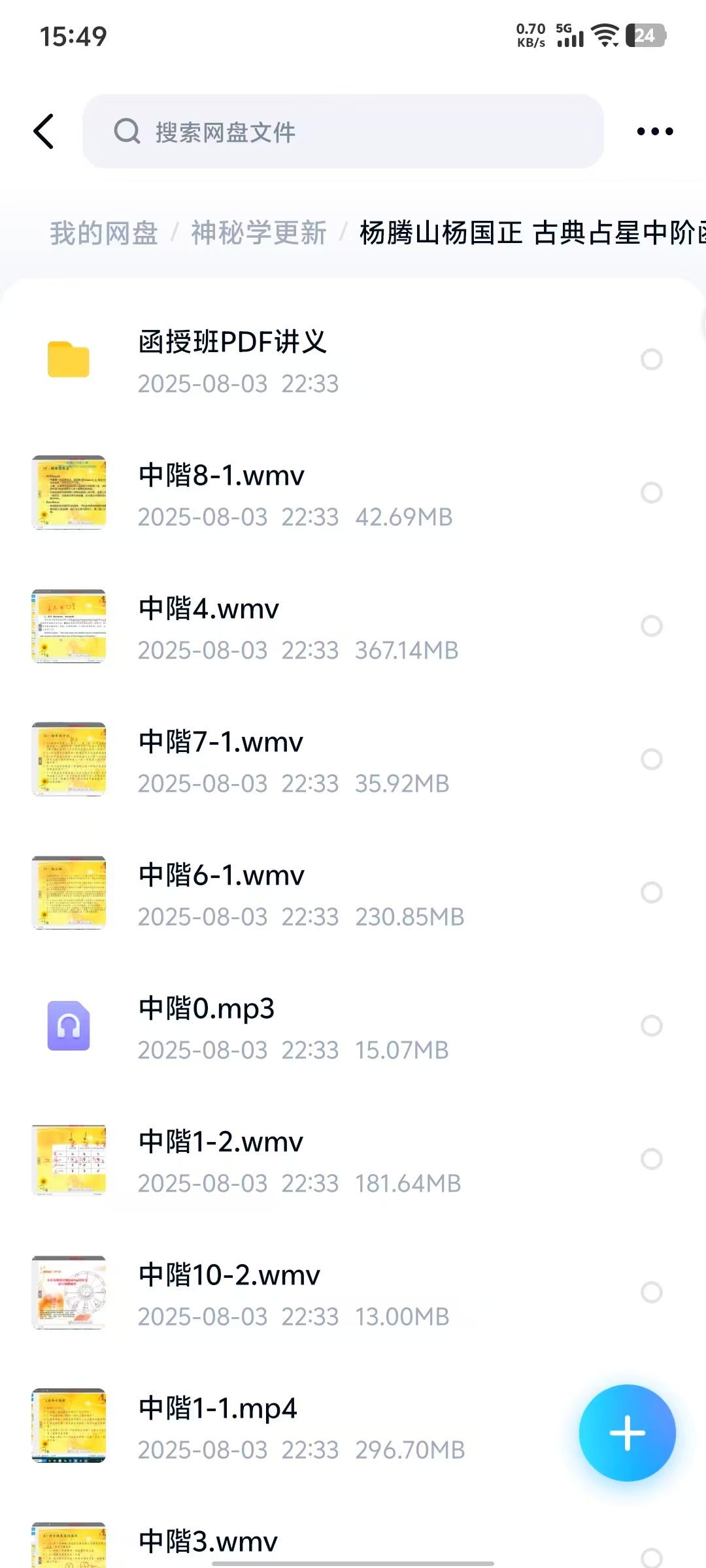Screen dimensions: 706x1568
Task: Go to 神秘学更新 breadcrumb folder
Action: point(259,233)
